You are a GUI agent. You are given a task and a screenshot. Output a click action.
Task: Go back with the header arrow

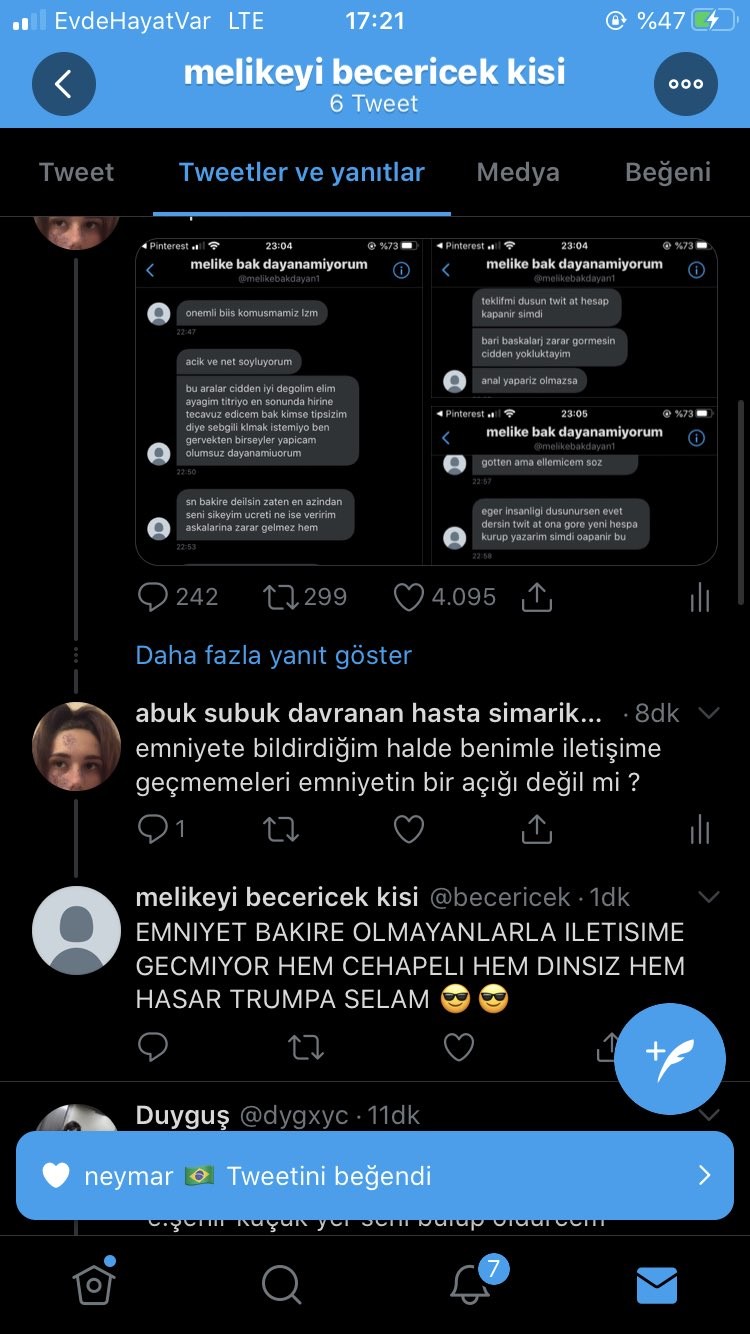[x=64, y=84]
